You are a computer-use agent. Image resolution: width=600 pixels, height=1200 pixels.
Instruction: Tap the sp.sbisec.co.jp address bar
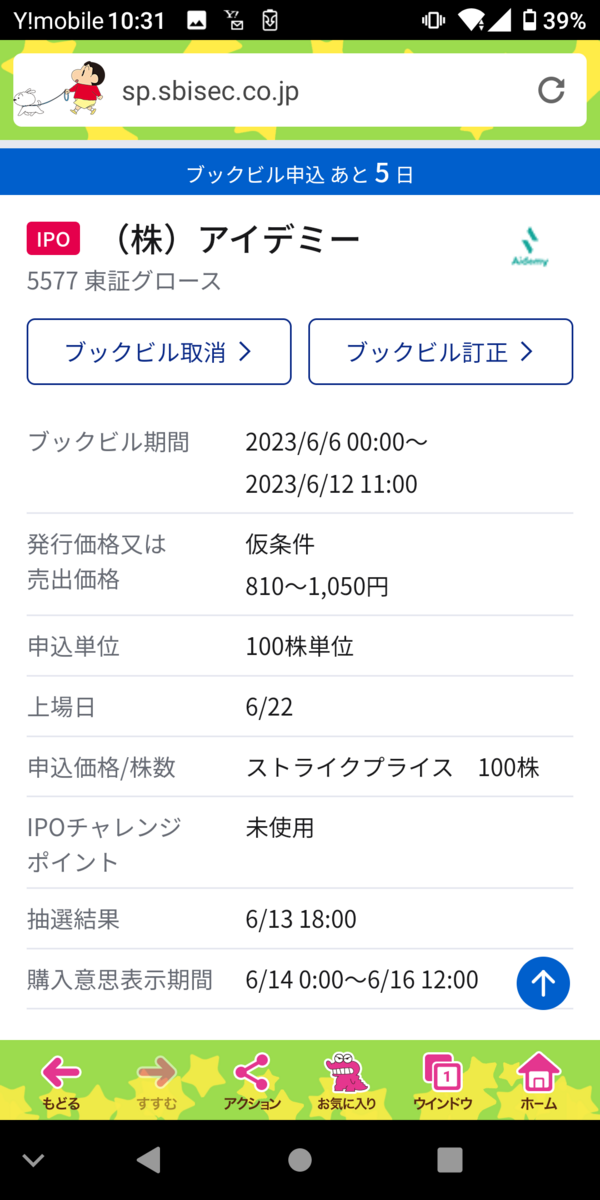300,91
